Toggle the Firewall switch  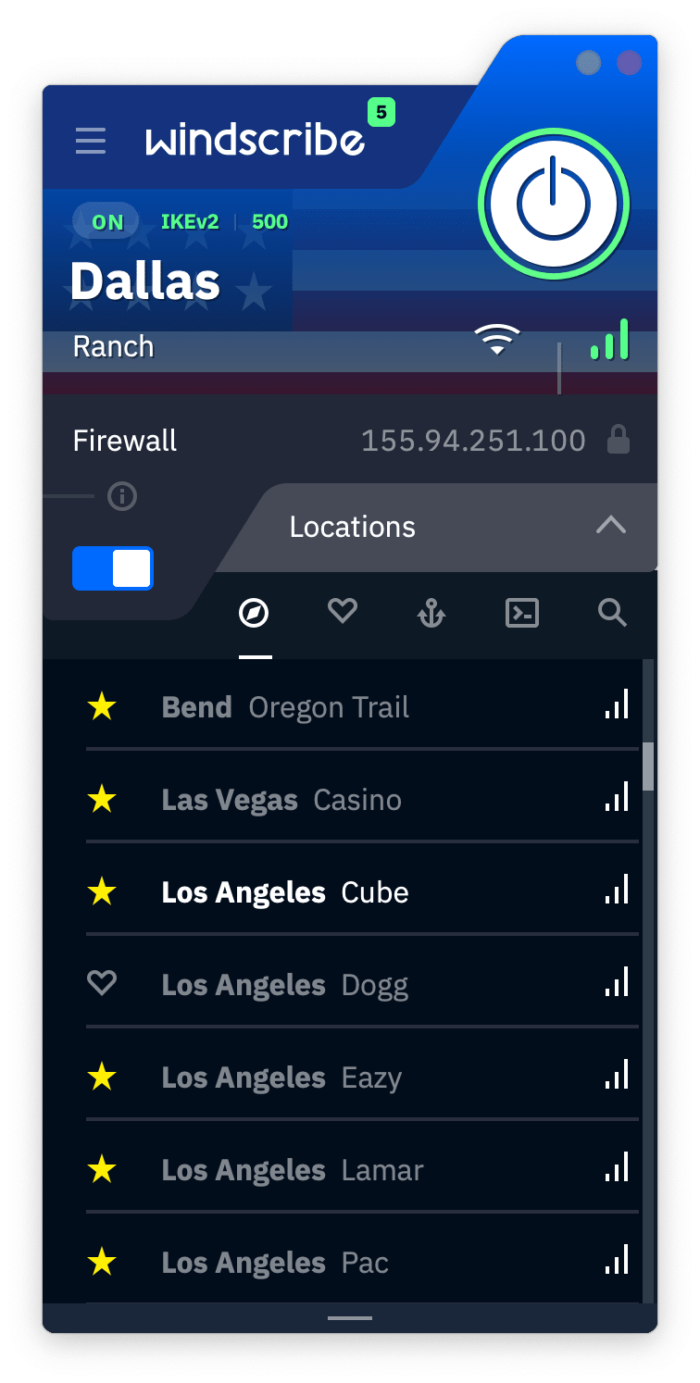point(113,568)
